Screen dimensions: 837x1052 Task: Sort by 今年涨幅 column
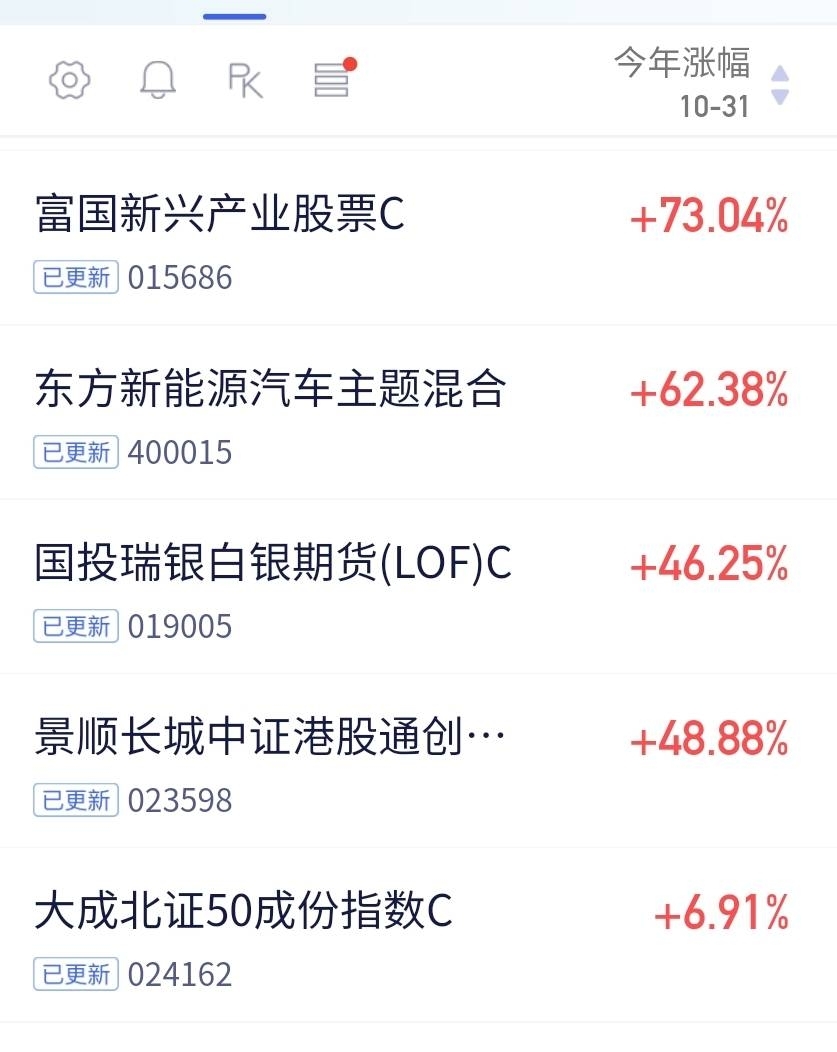(x=702, y=83)
